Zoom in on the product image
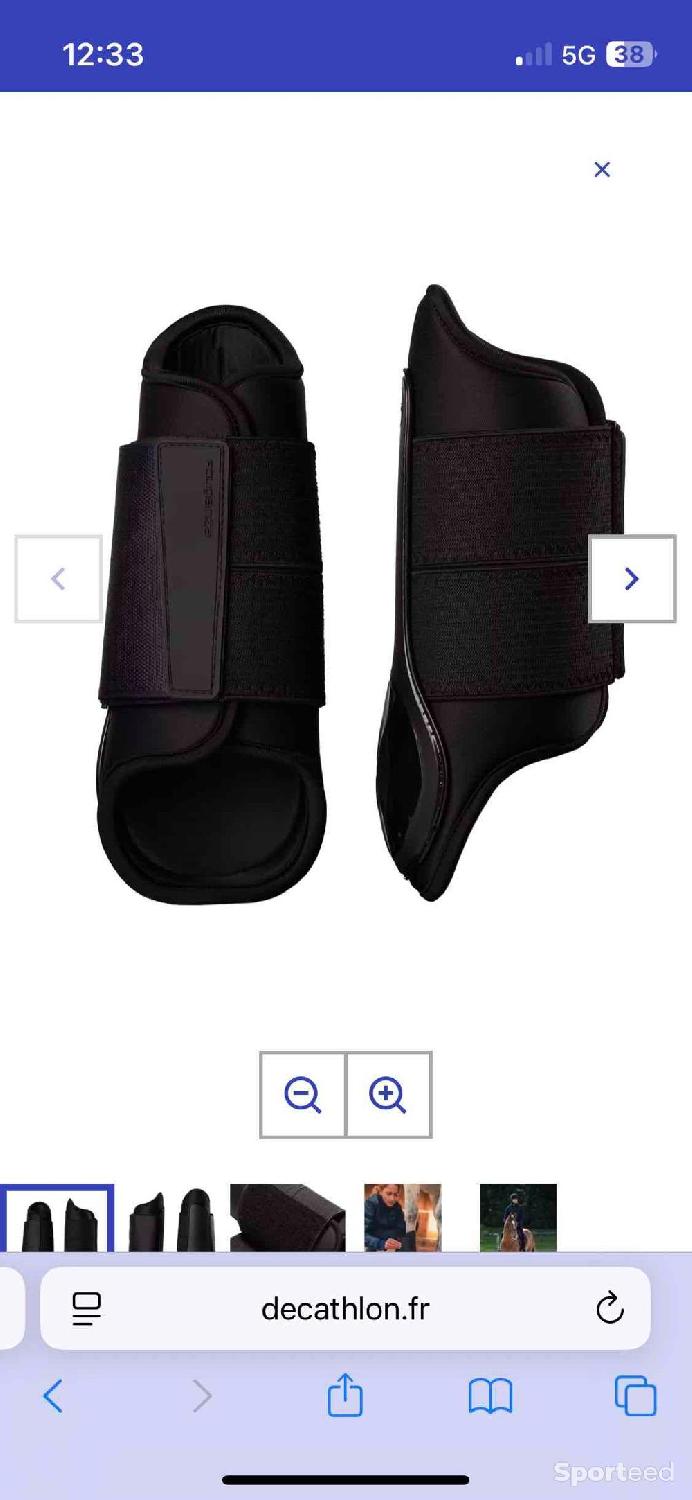Viewport: 692px width, 1500px height. coord(389,1095)
